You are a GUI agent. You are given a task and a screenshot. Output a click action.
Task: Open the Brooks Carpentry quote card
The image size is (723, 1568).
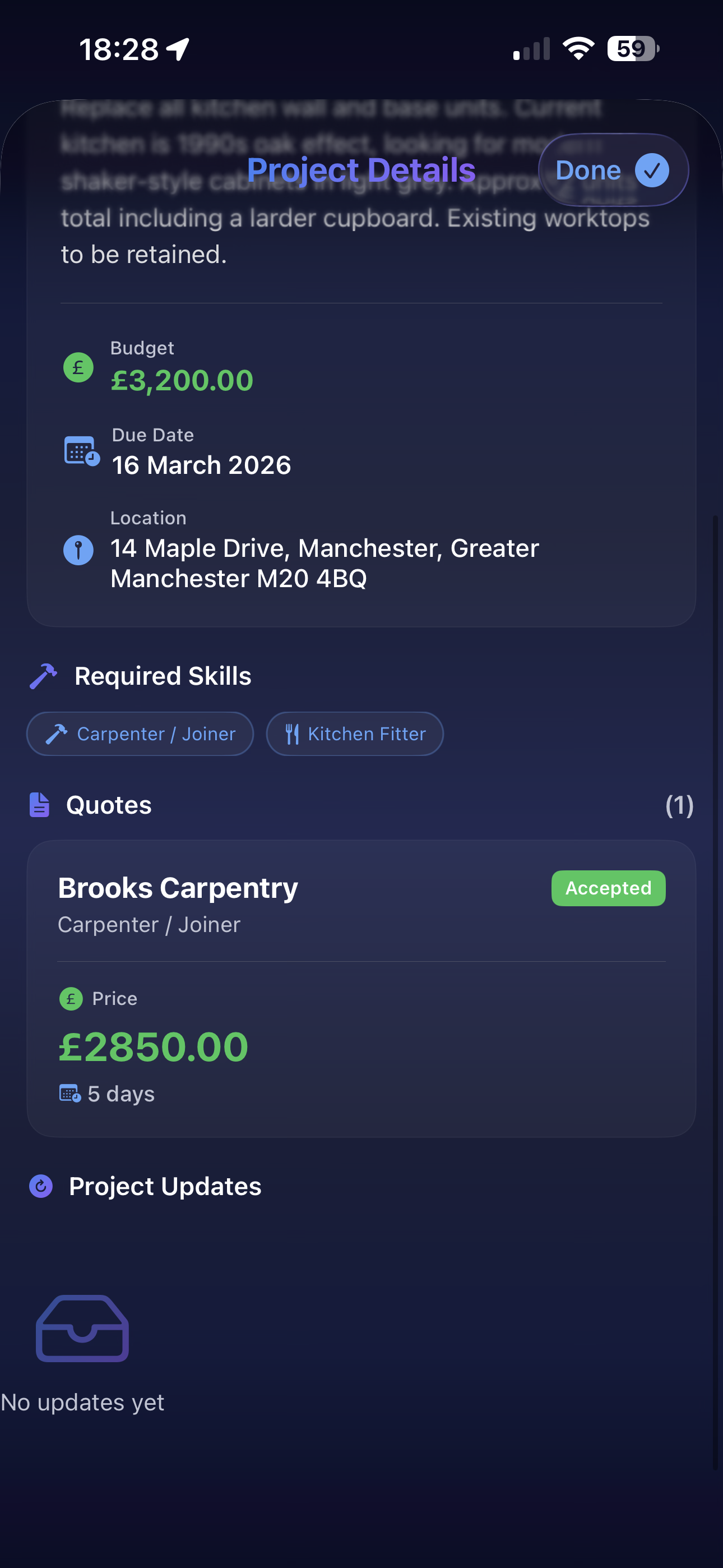pyautogui.click(x=361, y=988)
